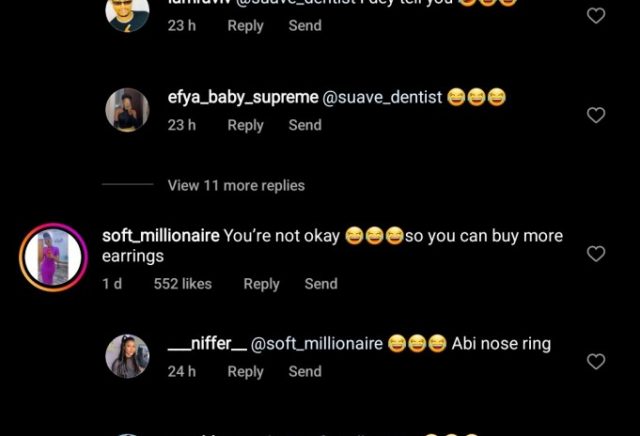View the 552 likes on soft_millionaire's comment
This screenshot has height=436, width=640.
point(182,284)
